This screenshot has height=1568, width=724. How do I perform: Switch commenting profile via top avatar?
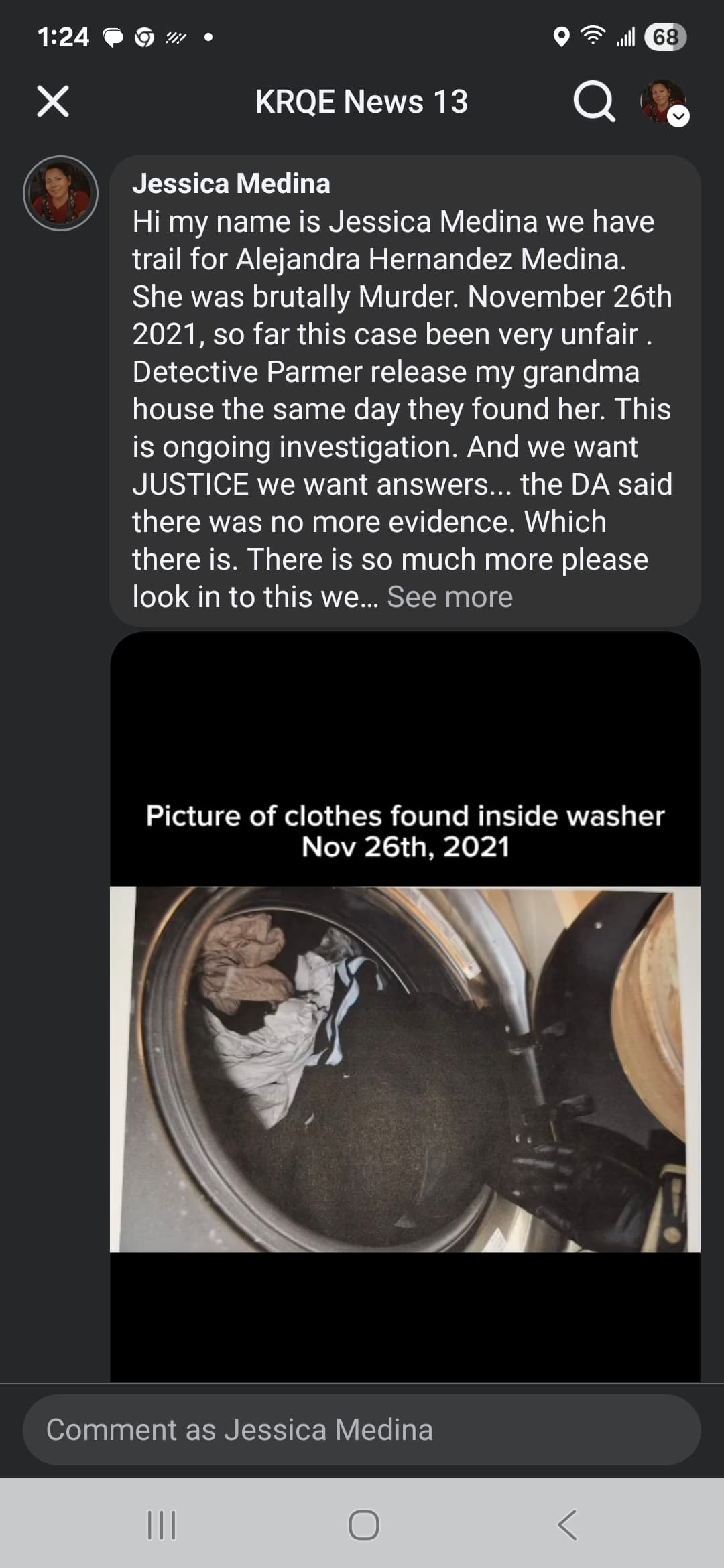tap(664, 103)
